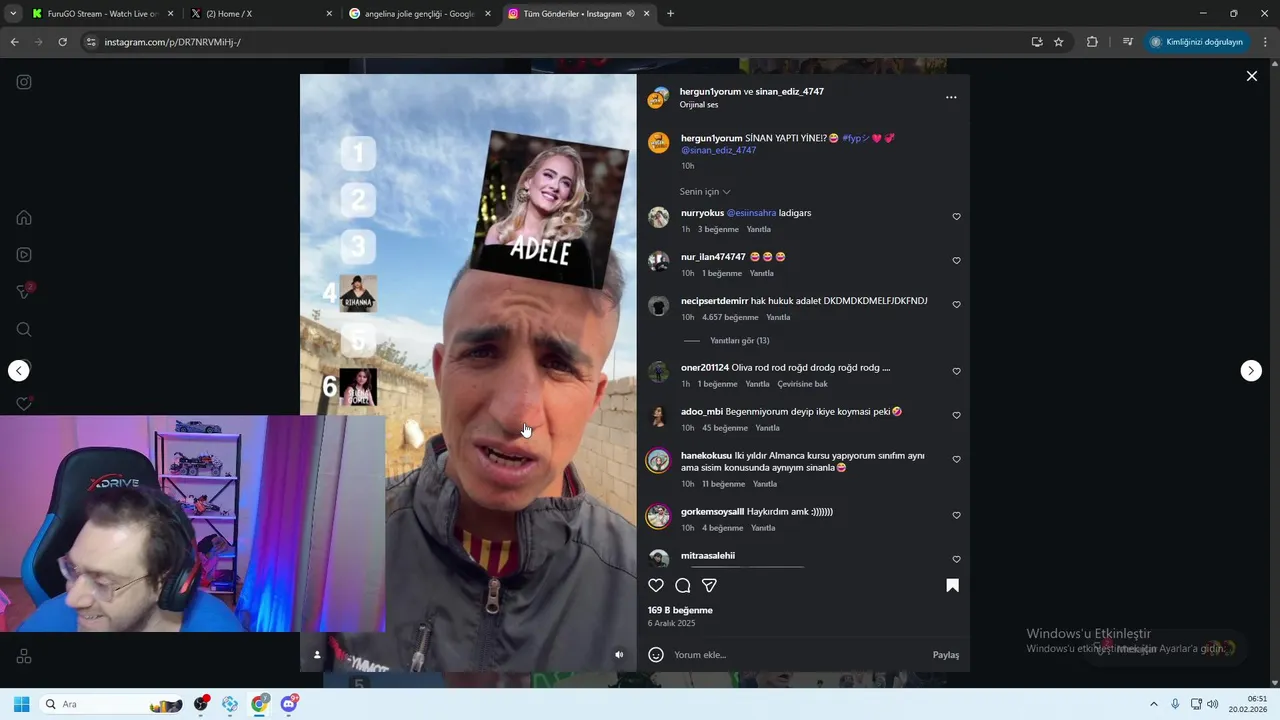
Task: Share the post via paper plane icon
Action: tap(709, 585)
